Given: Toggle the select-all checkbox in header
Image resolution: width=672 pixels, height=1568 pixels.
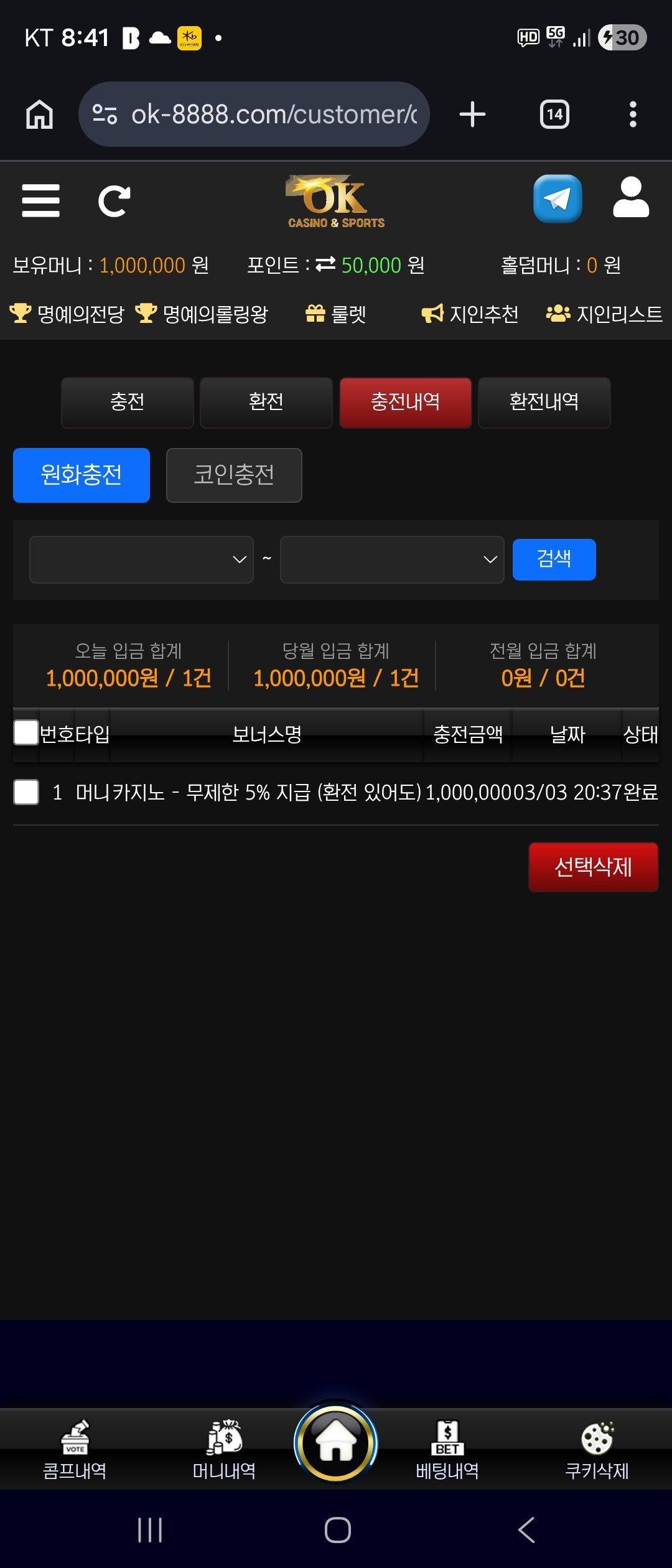Looking at the screenshot, I should [x=26, y=732].
